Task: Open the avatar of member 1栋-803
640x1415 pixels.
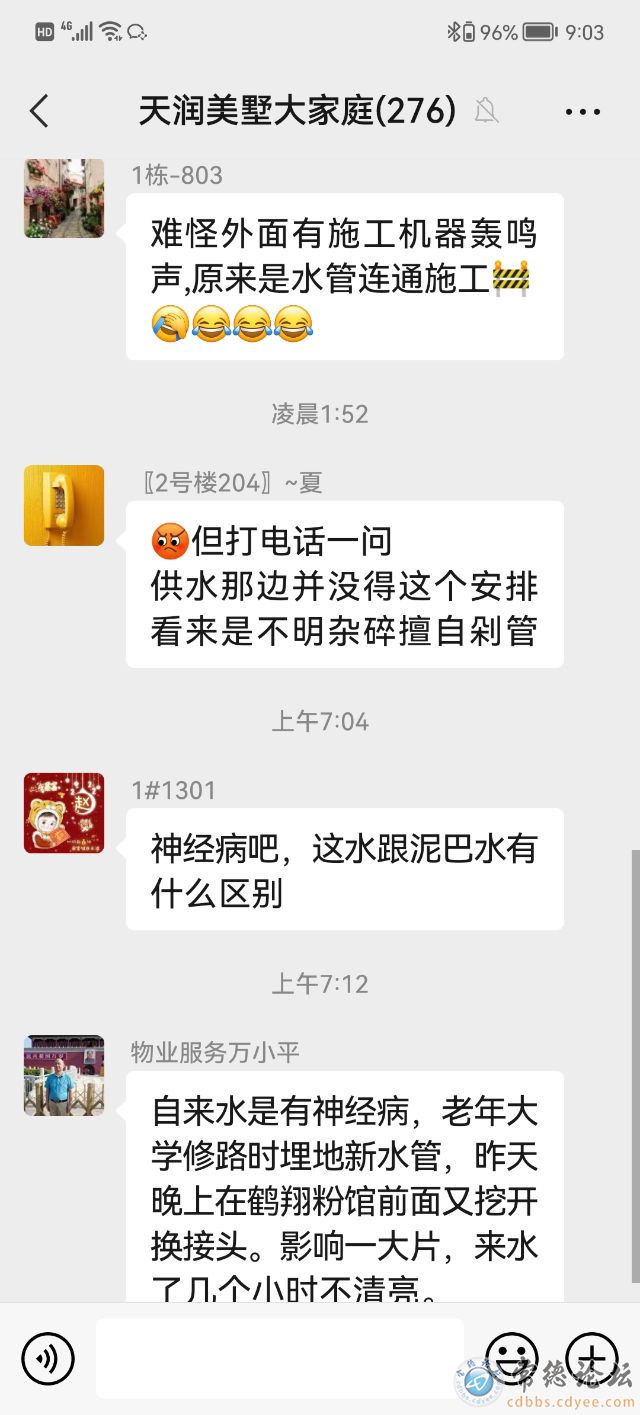Action: pyautogui.click(x=64, y=198)
